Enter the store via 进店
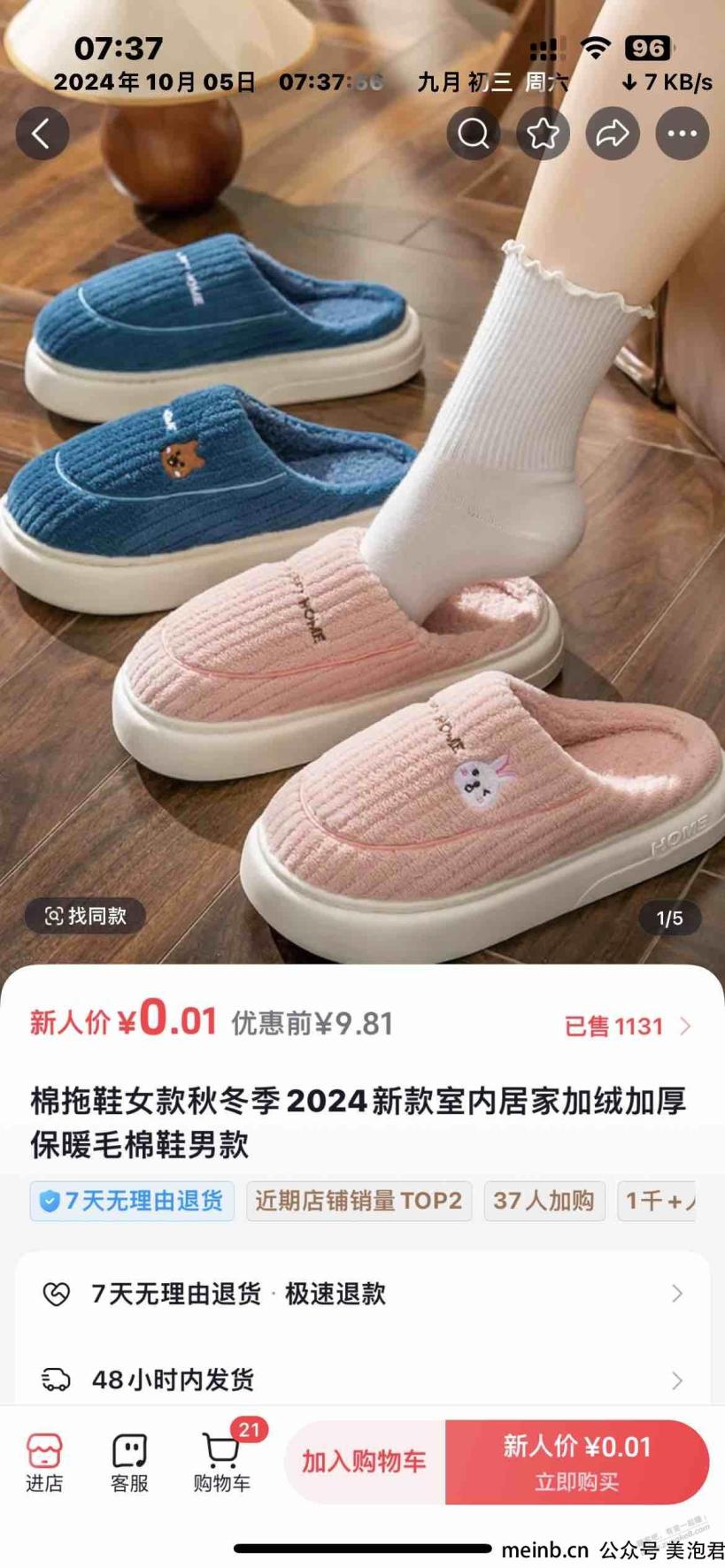 click(x=43, y=1464)
